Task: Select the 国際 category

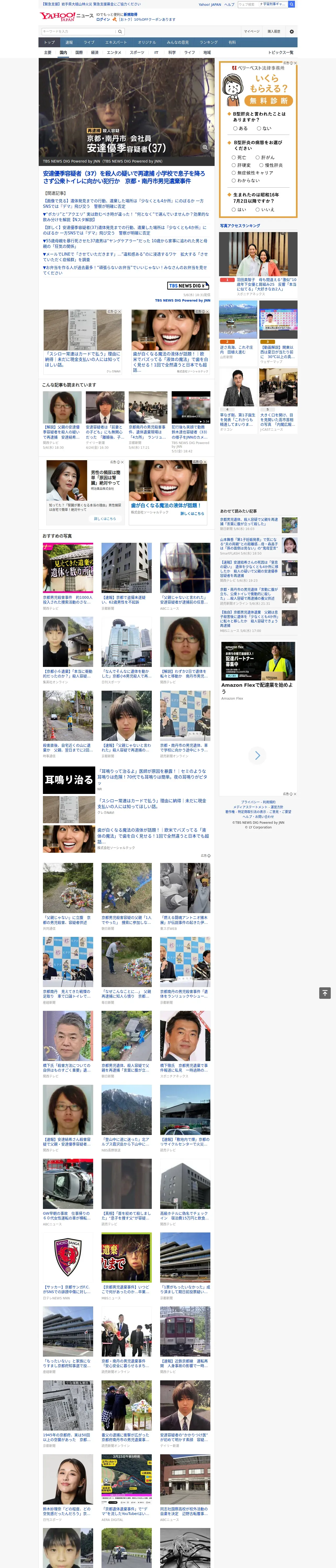Action: 79,52
